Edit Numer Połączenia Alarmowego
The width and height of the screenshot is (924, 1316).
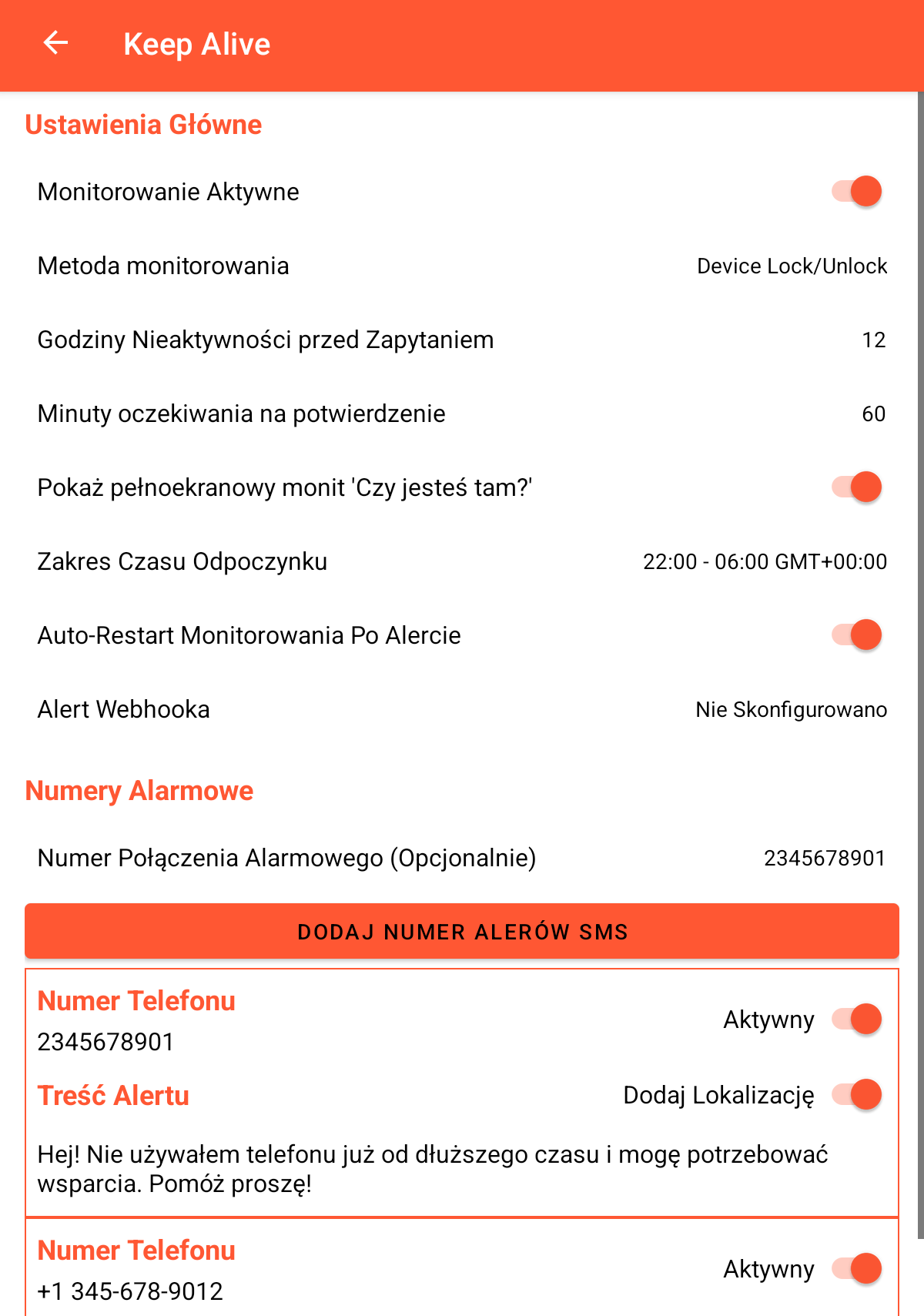[x=462, y=858]
